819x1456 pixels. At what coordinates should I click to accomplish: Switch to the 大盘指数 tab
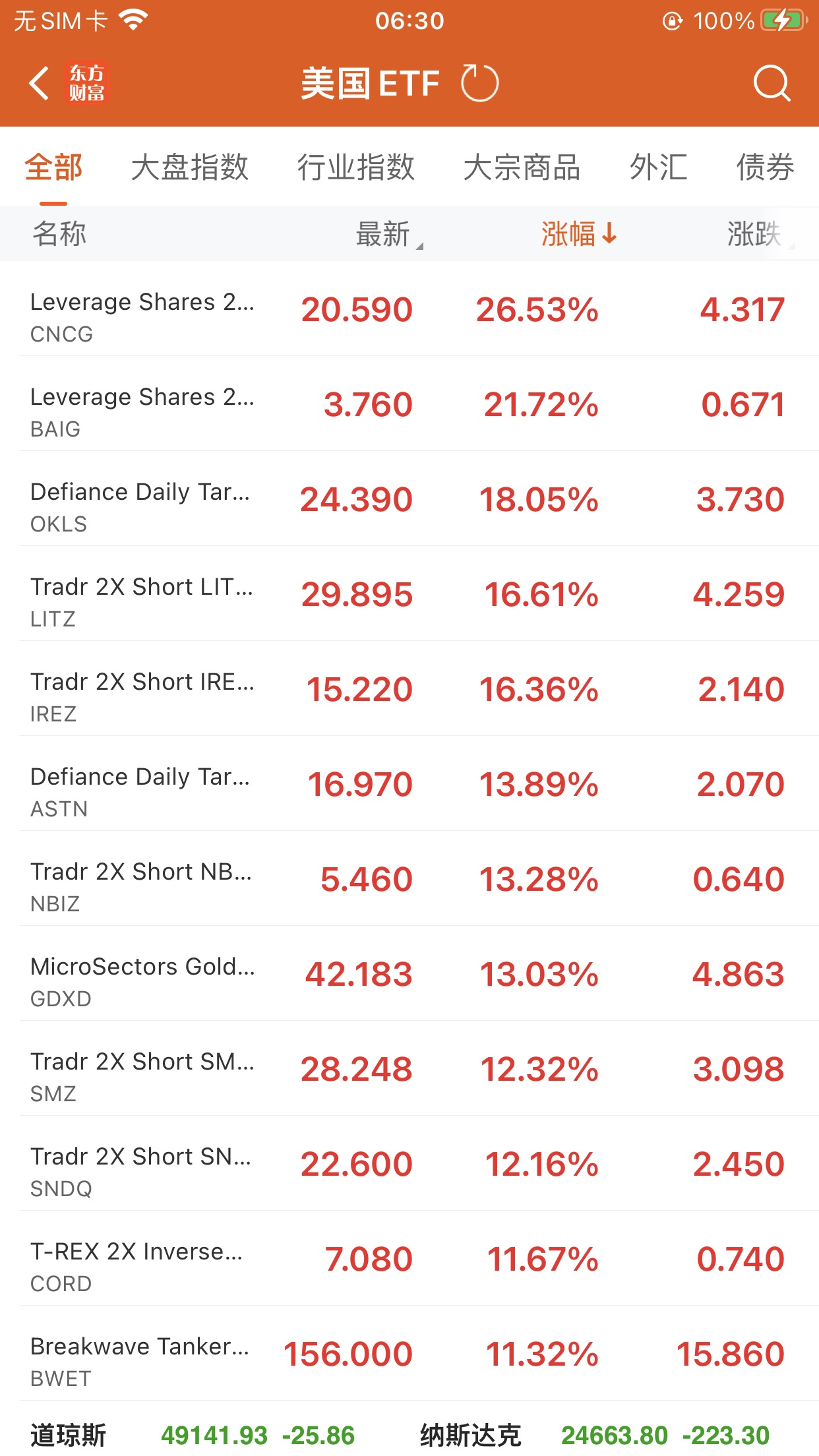[x=189, y=167]
